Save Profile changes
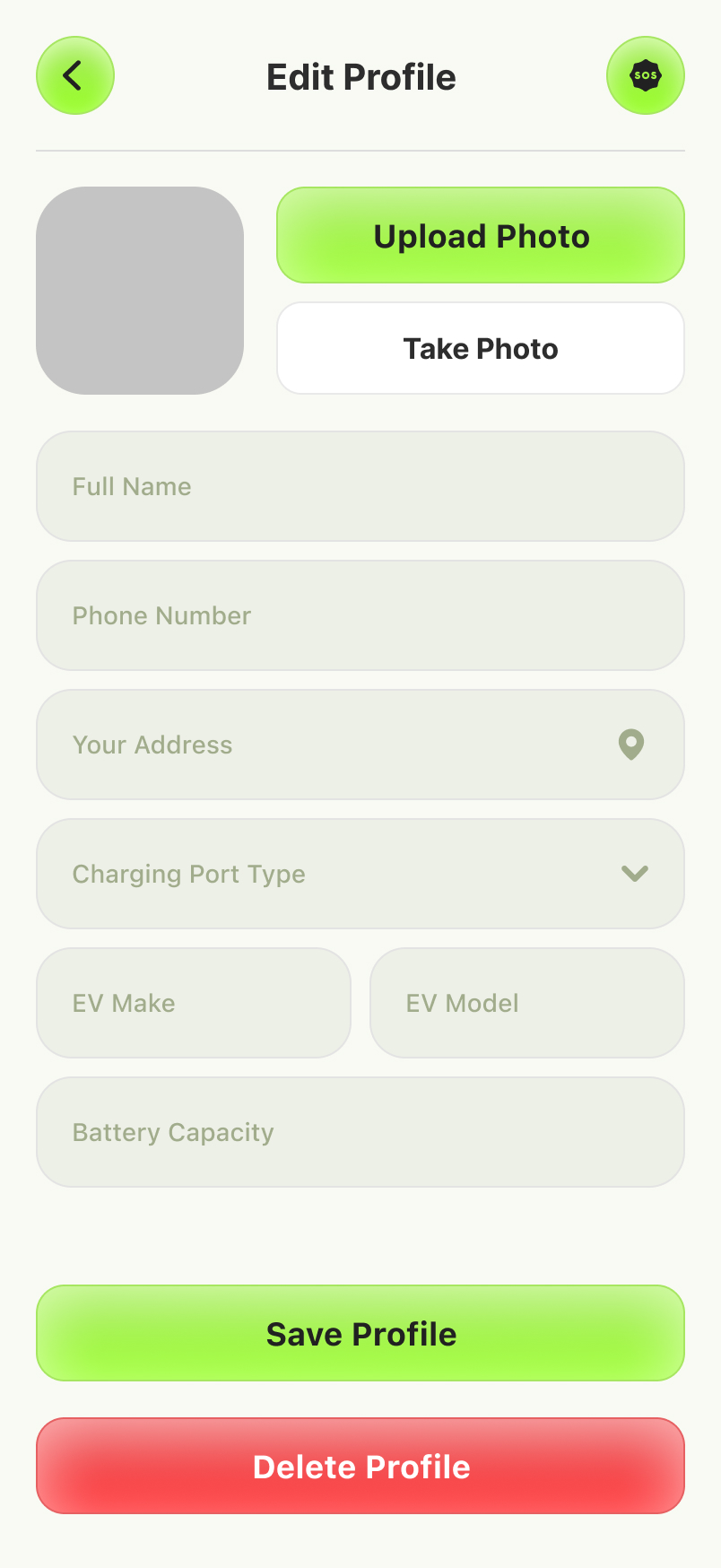Image resolution: width=721 pixels, height=1568 pixels. 360,1333
